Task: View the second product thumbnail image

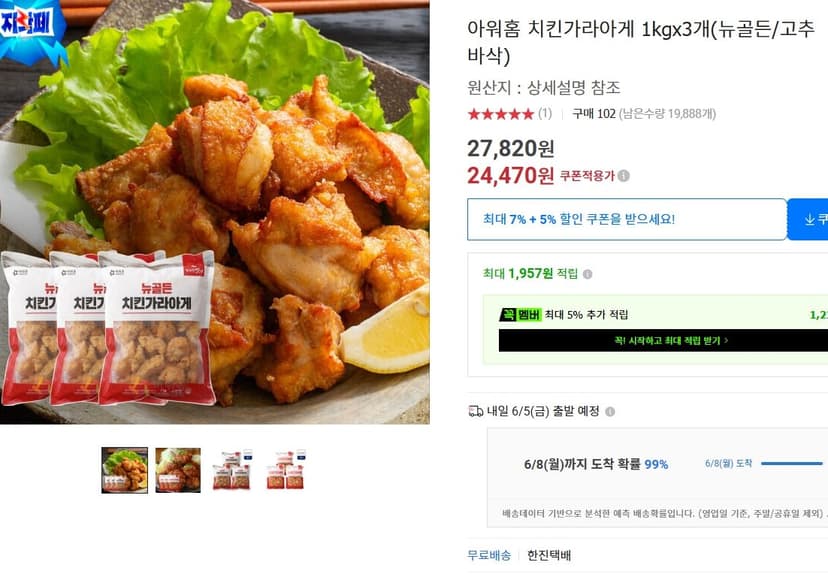Action: coord(178,470)
